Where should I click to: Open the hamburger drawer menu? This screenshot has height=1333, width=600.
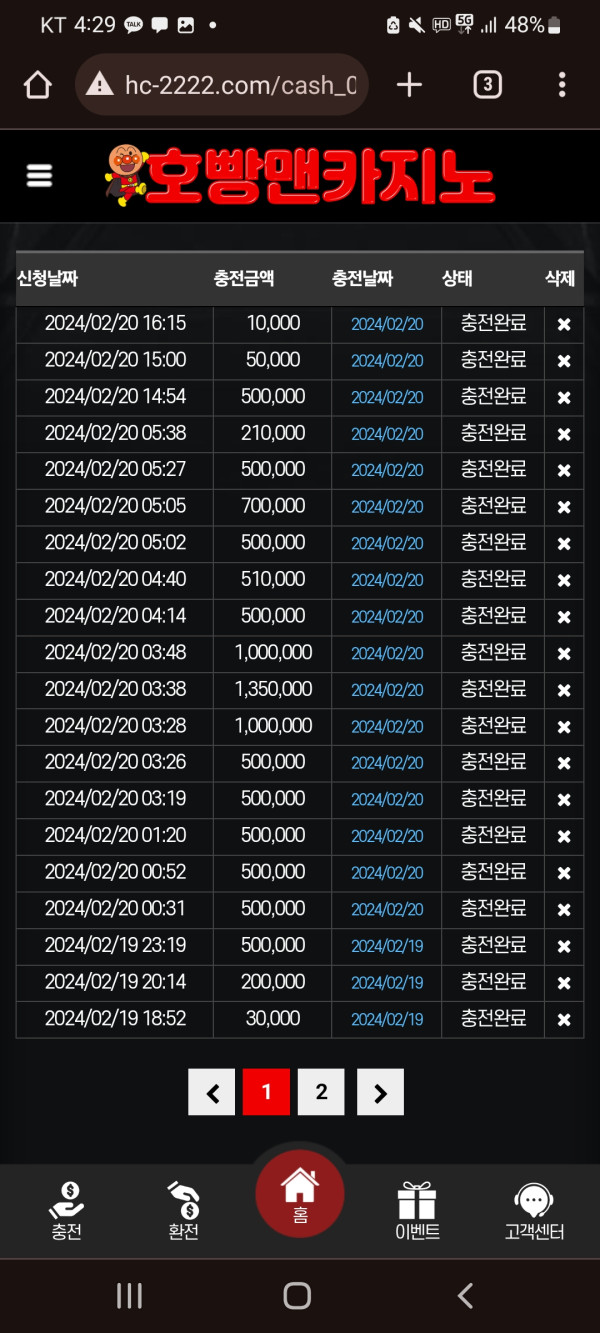click(39, 176)
